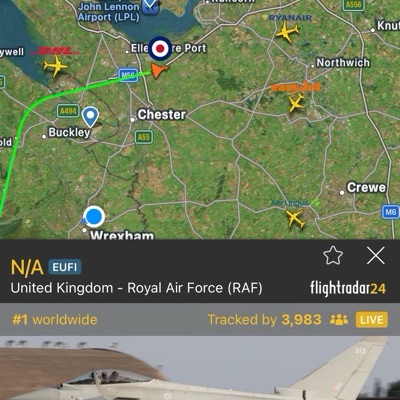Viewport: 400px width, 400px height.
Task: Open the tracked-by viewers count bar
Action: (x=200, y=319)
